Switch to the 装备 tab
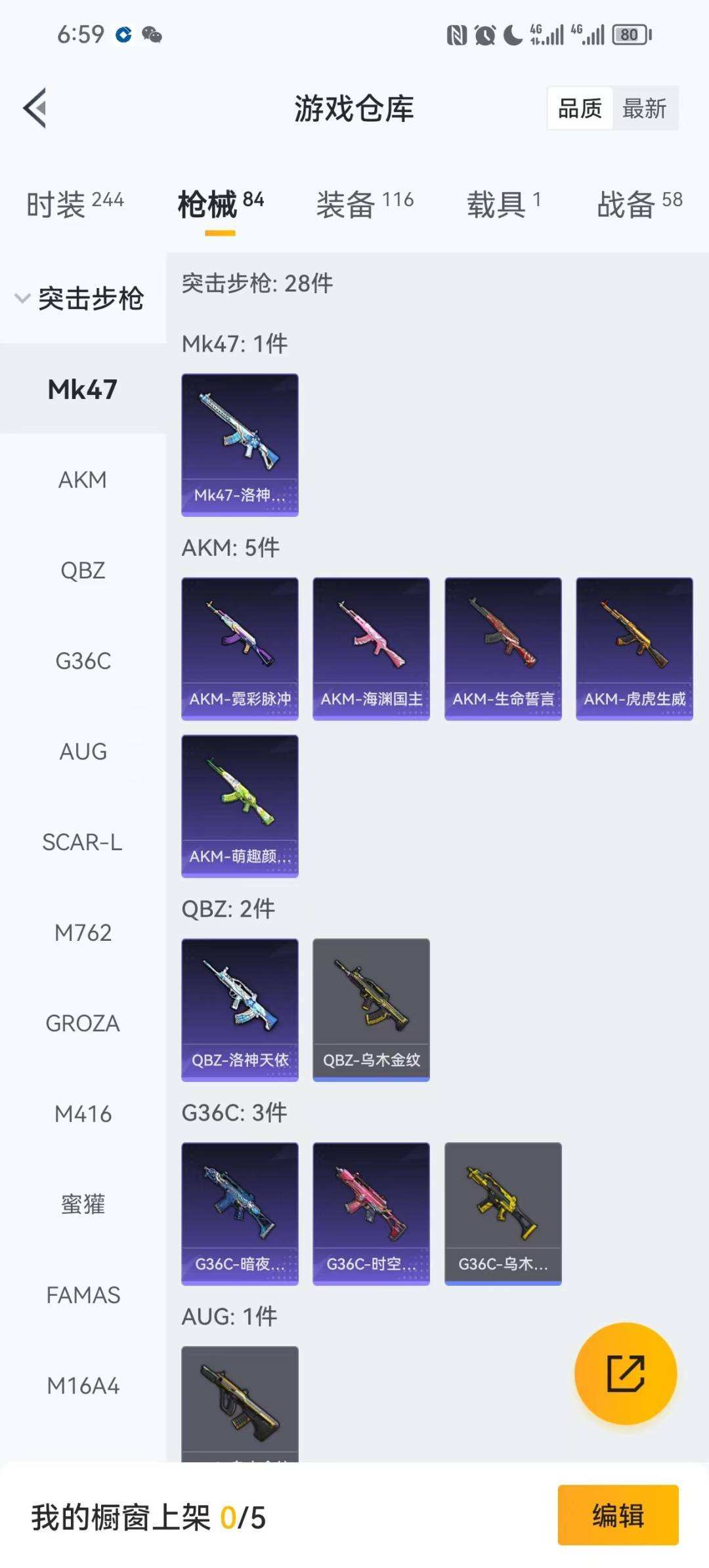Screen dimensions: 709x1568 [364, 204]
